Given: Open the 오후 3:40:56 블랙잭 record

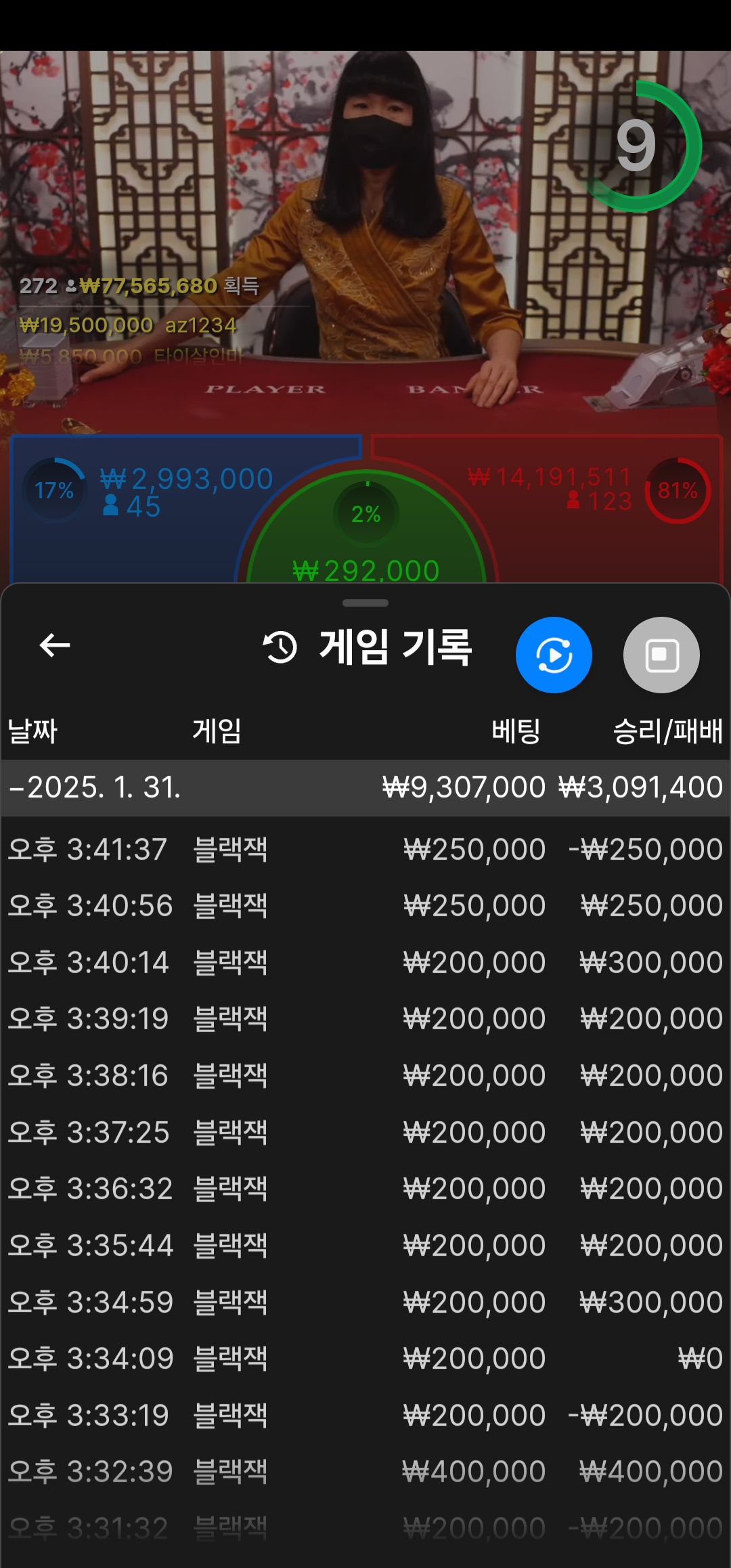Looking at the screenshot, I should tap(365, 906).
